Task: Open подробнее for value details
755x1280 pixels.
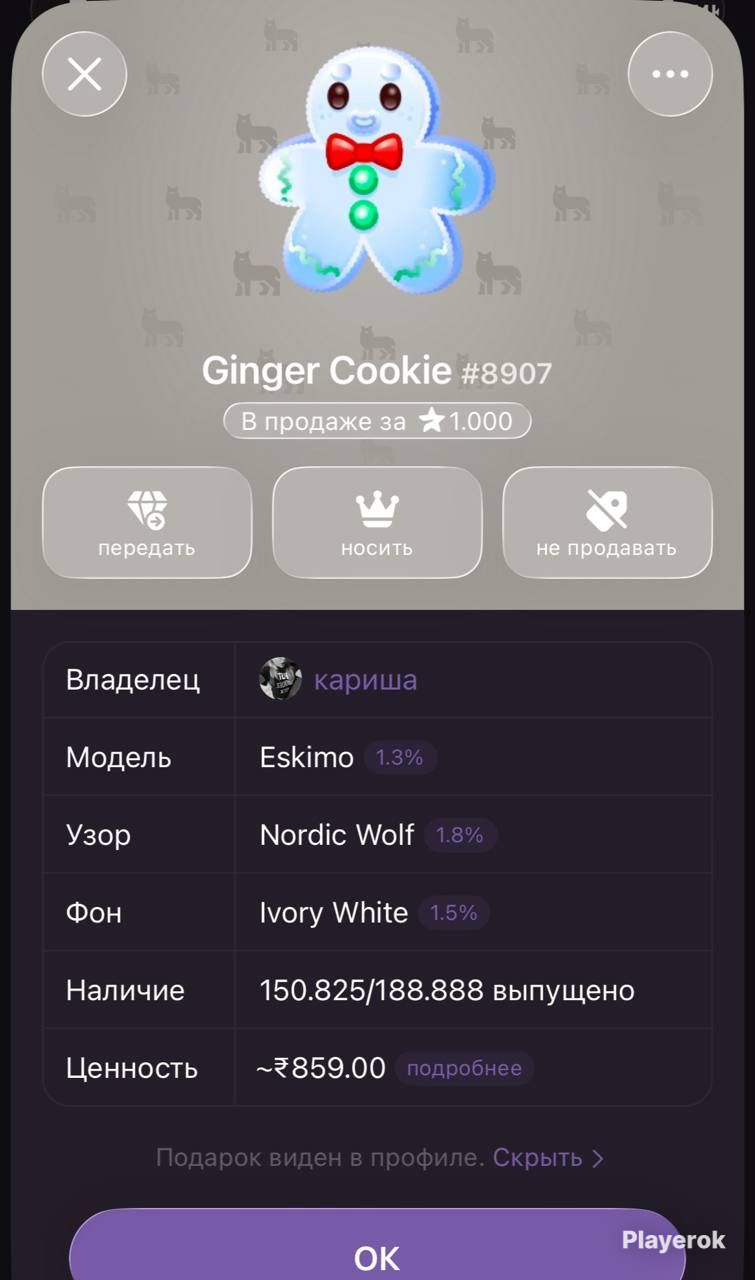Action: tap(464, 1068)
